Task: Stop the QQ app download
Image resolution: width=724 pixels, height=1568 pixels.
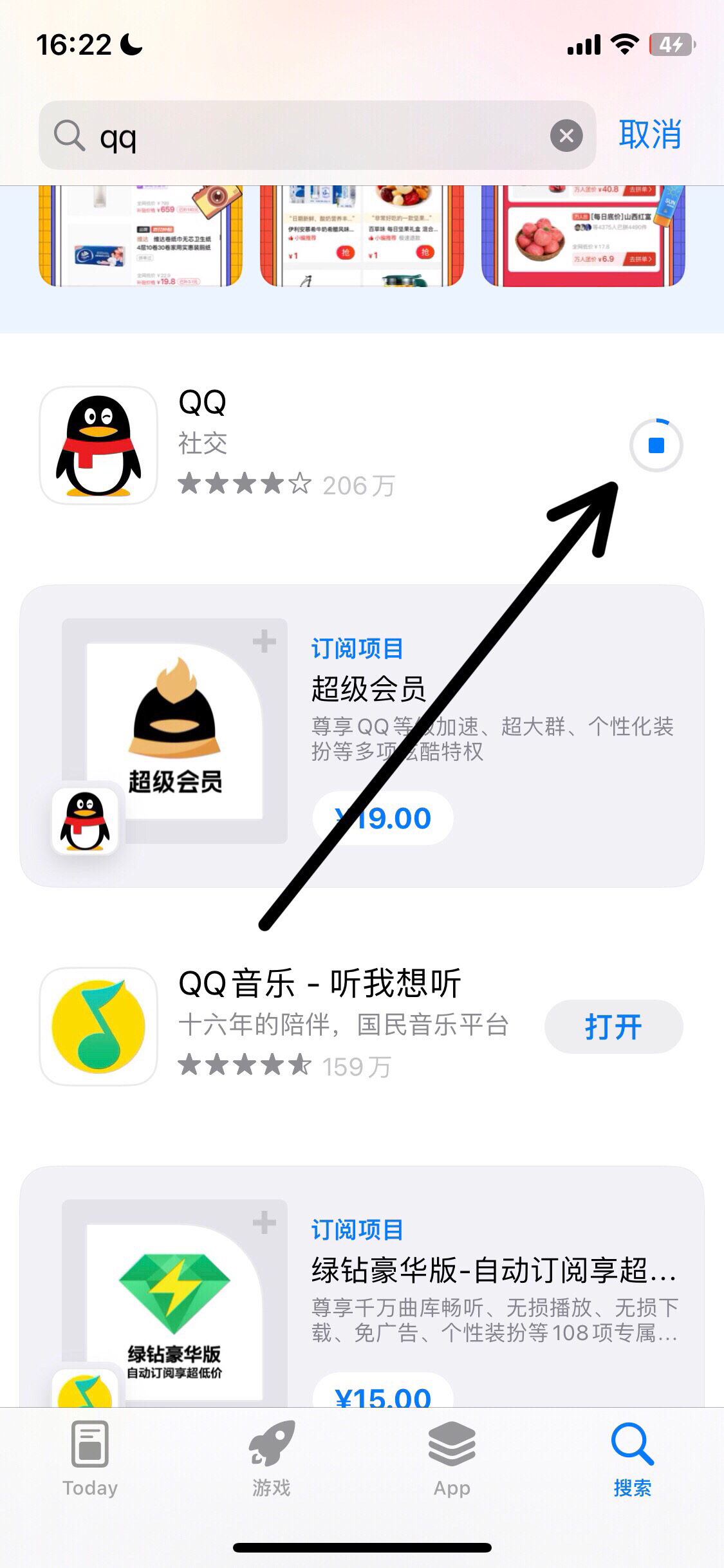Action: (656, 445)
